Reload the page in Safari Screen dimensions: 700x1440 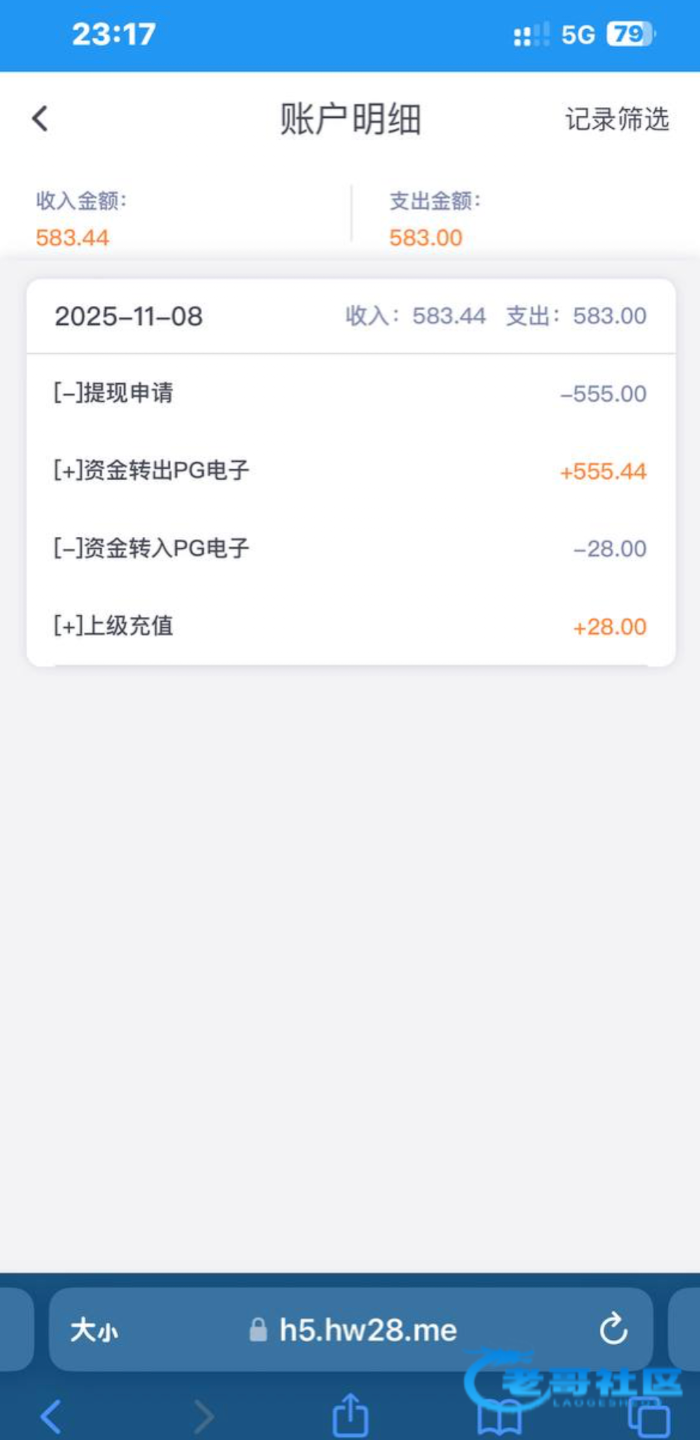(x=613, y=1329)
